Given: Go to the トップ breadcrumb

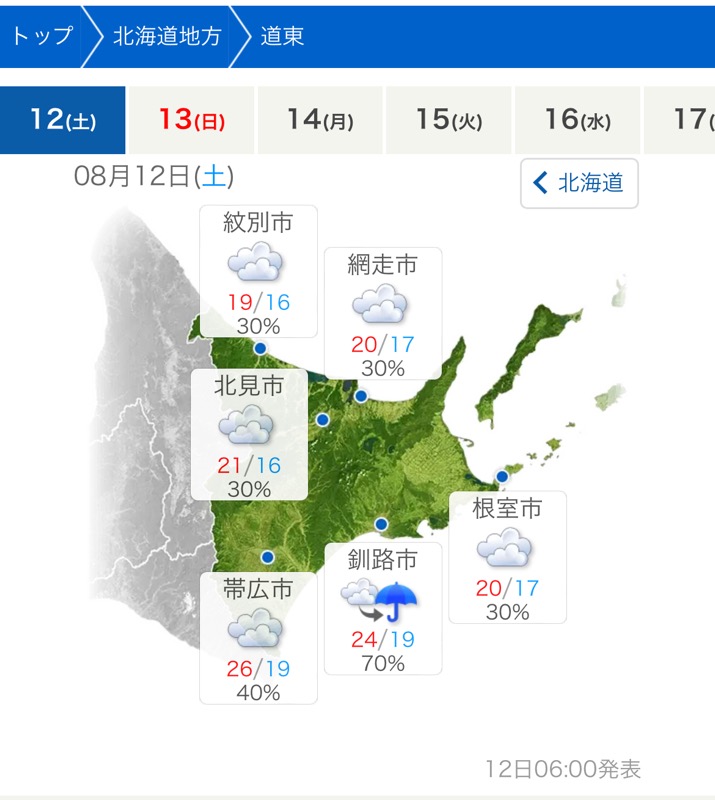Looking at the screenshot, I should coord(42,37).
